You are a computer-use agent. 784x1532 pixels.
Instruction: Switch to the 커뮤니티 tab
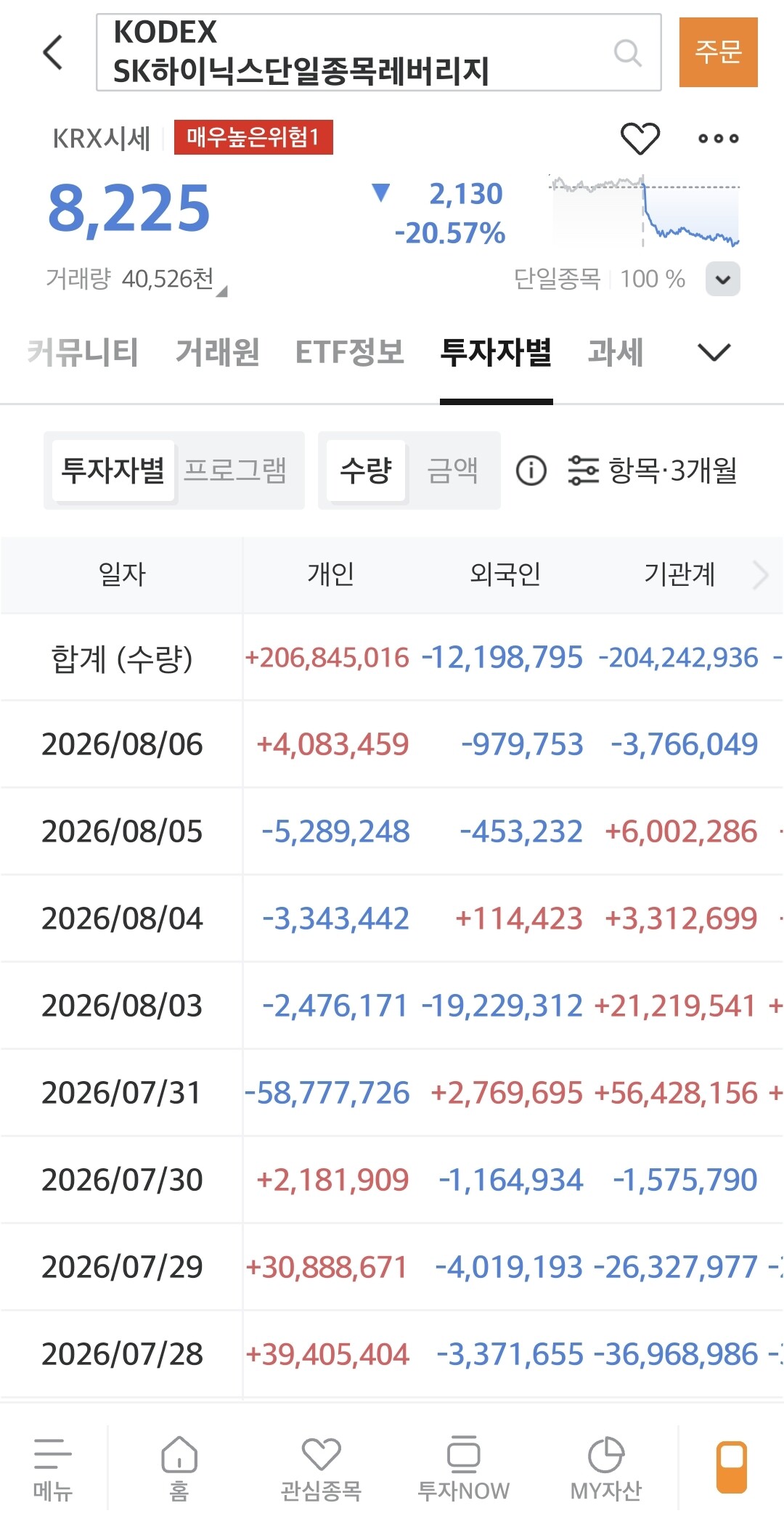(82, 353)
